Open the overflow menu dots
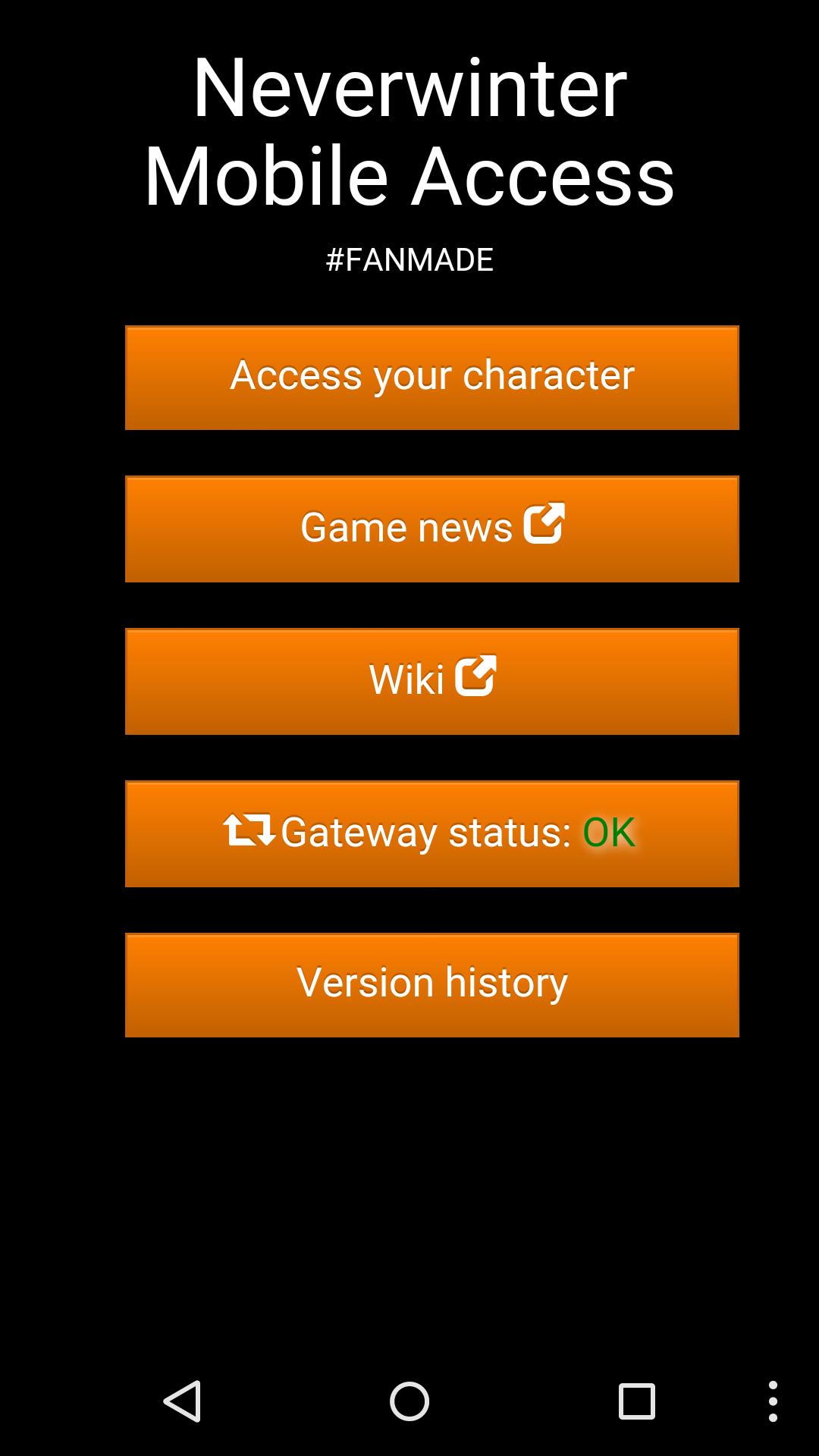The image size is (819, 1456). click(x=772, y=1401)
